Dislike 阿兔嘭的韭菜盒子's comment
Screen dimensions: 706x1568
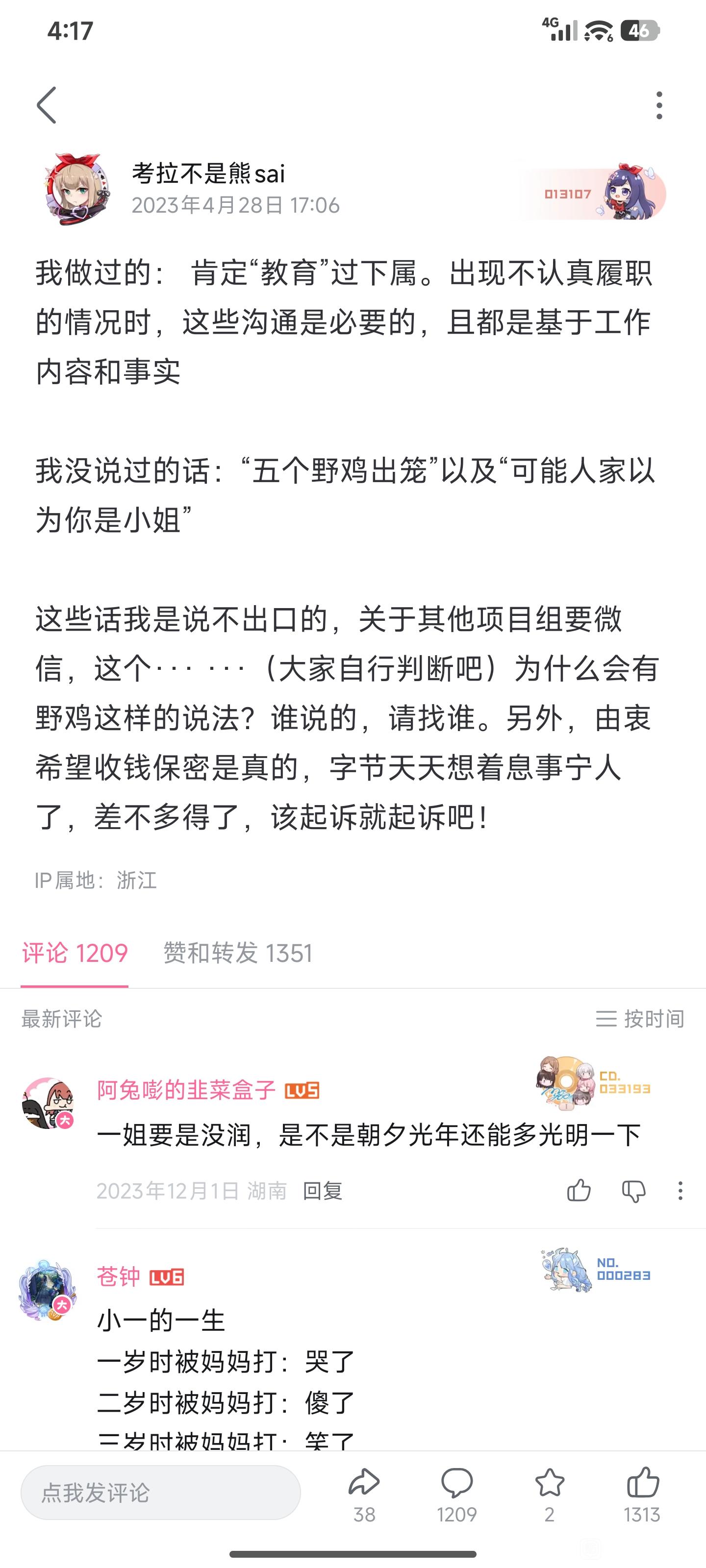point(633,1190)
